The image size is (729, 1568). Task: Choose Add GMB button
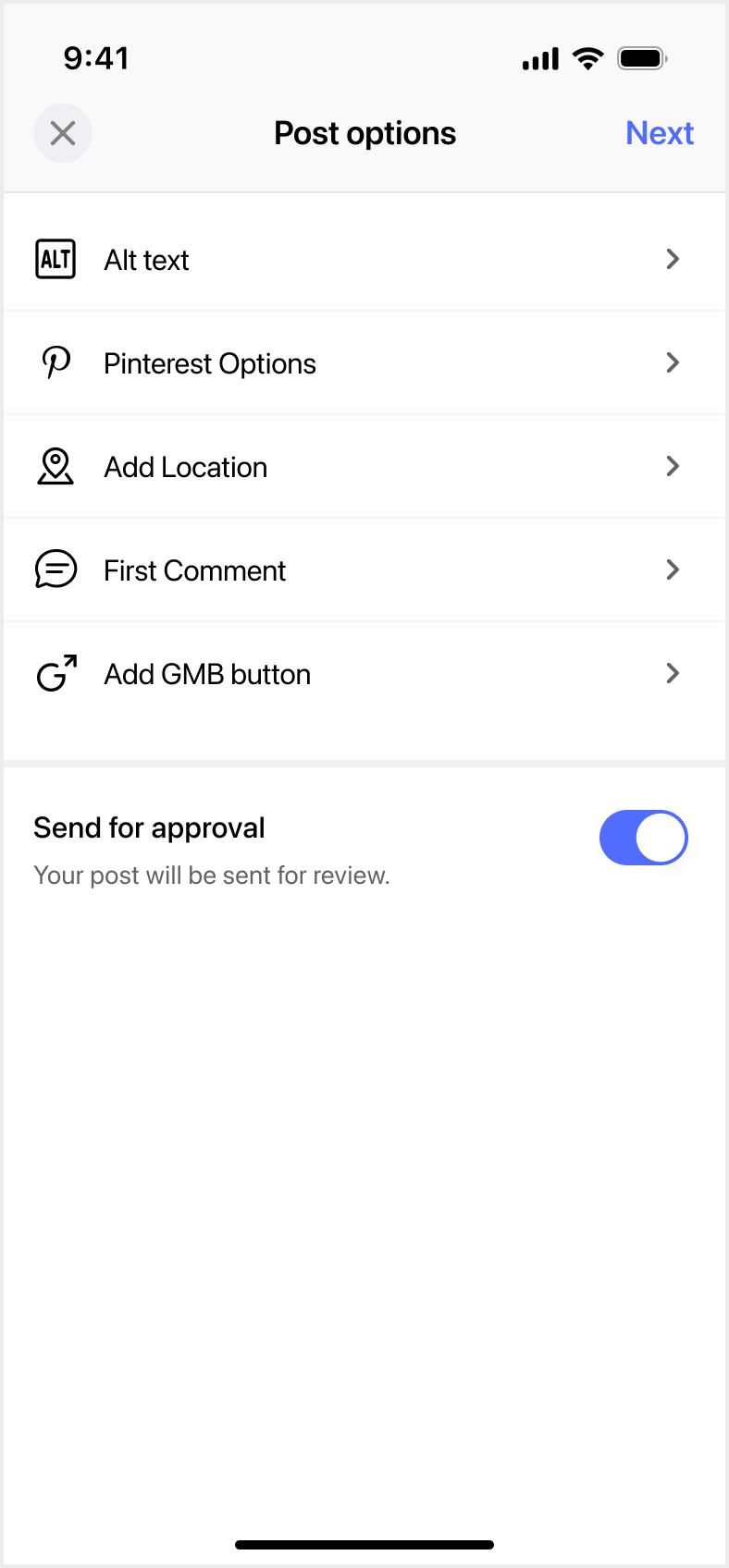click(x=364, y=674)
